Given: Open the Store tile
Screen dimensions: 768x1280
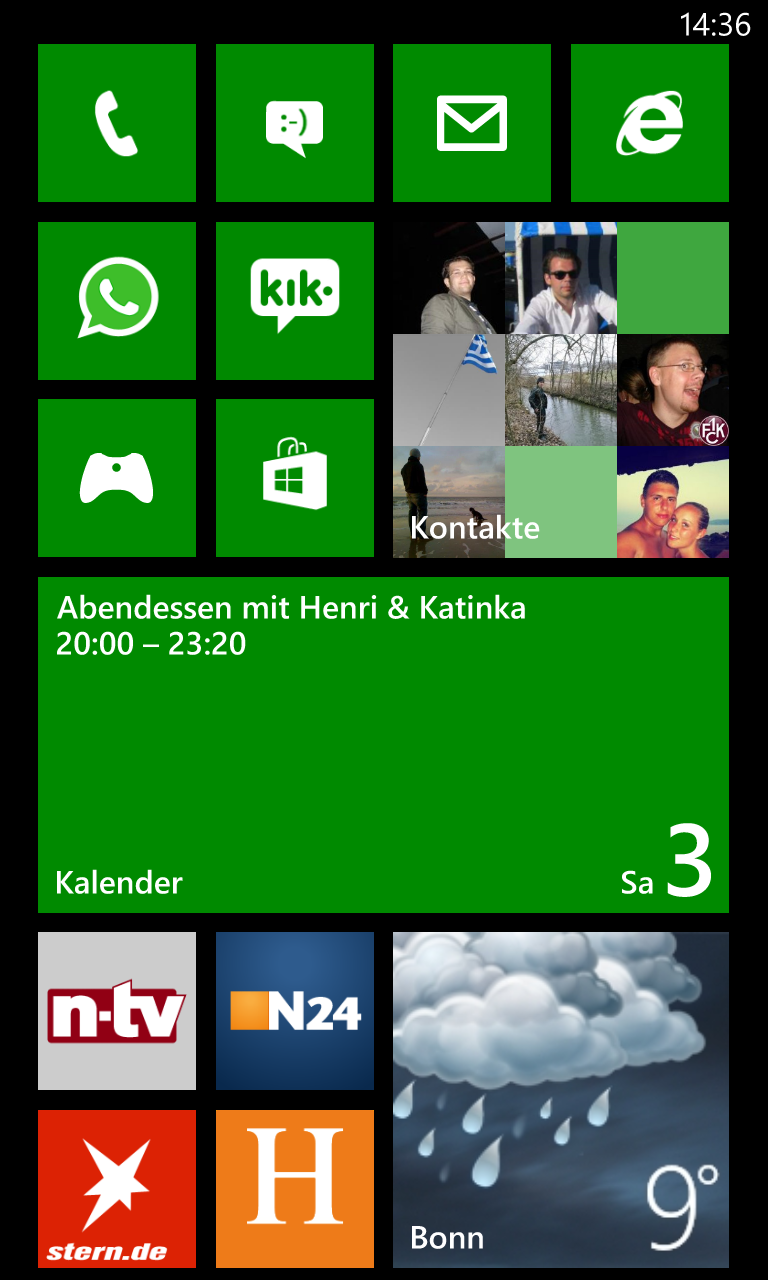Looking at the screenshot, I should (295, 478).
